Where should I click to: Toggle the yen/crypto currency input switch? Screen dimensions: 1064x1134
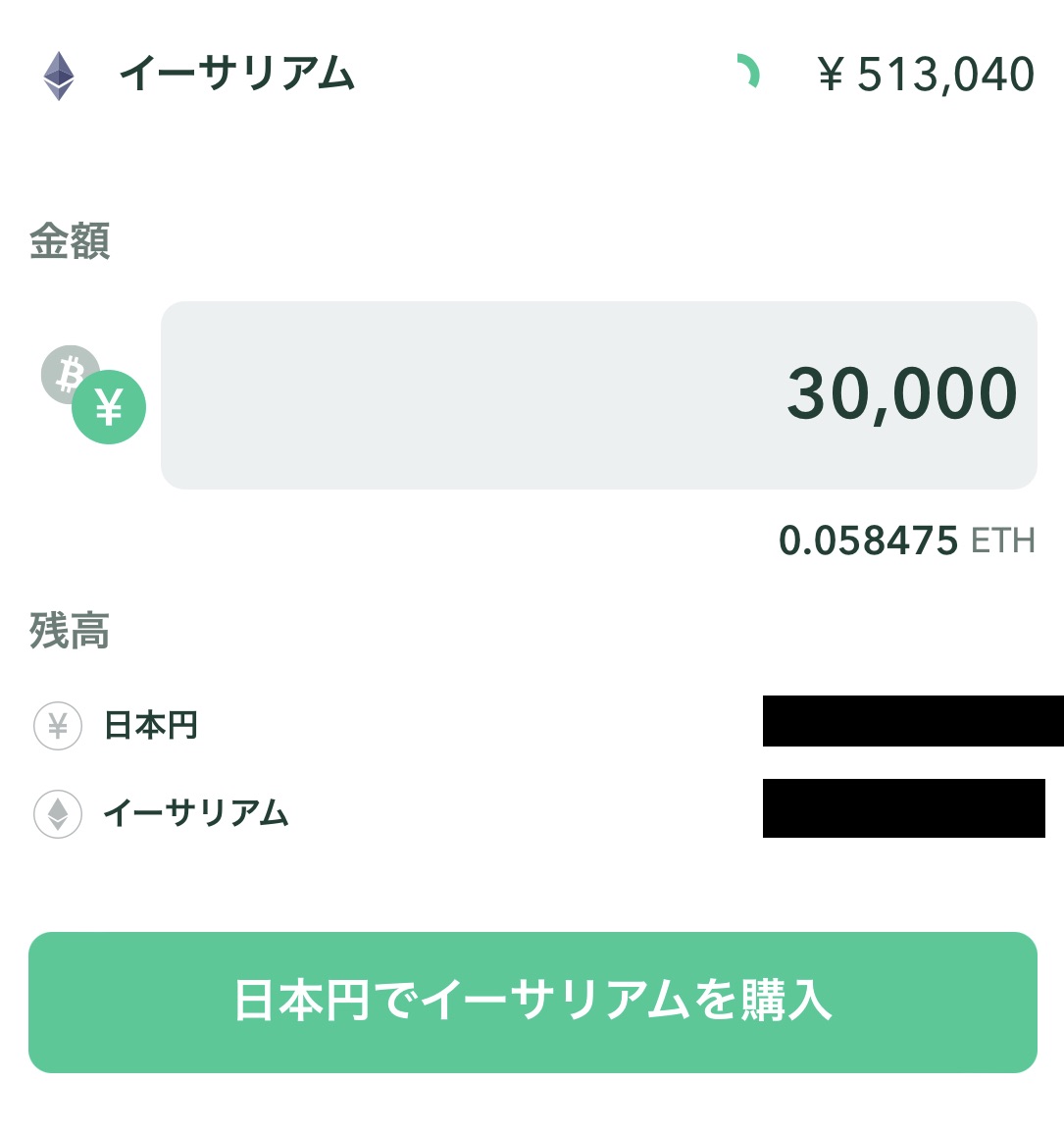94,394
